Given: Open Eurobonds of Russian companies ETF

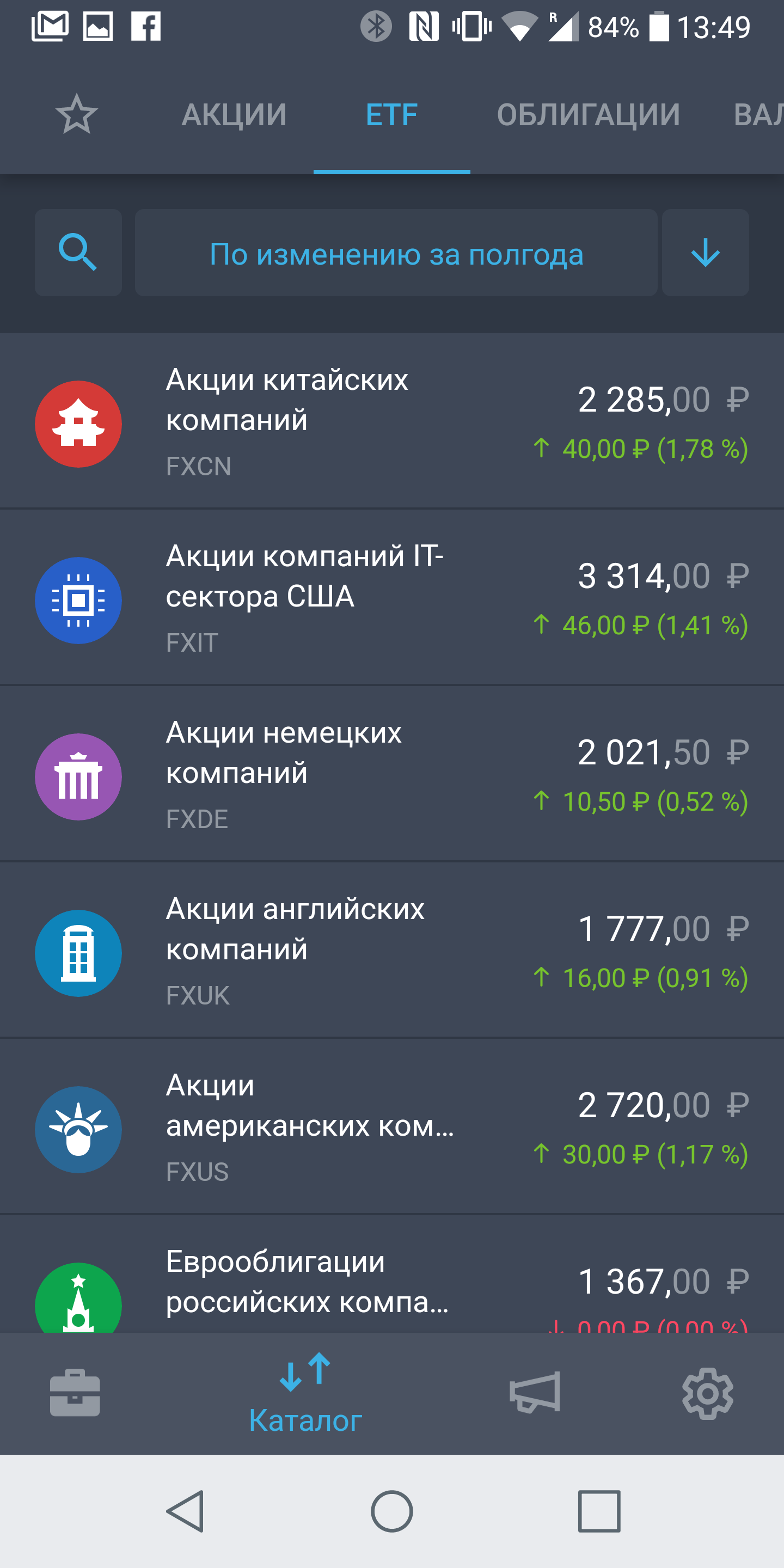Looking at the screenshot, I should click(x=392, y=1275).
